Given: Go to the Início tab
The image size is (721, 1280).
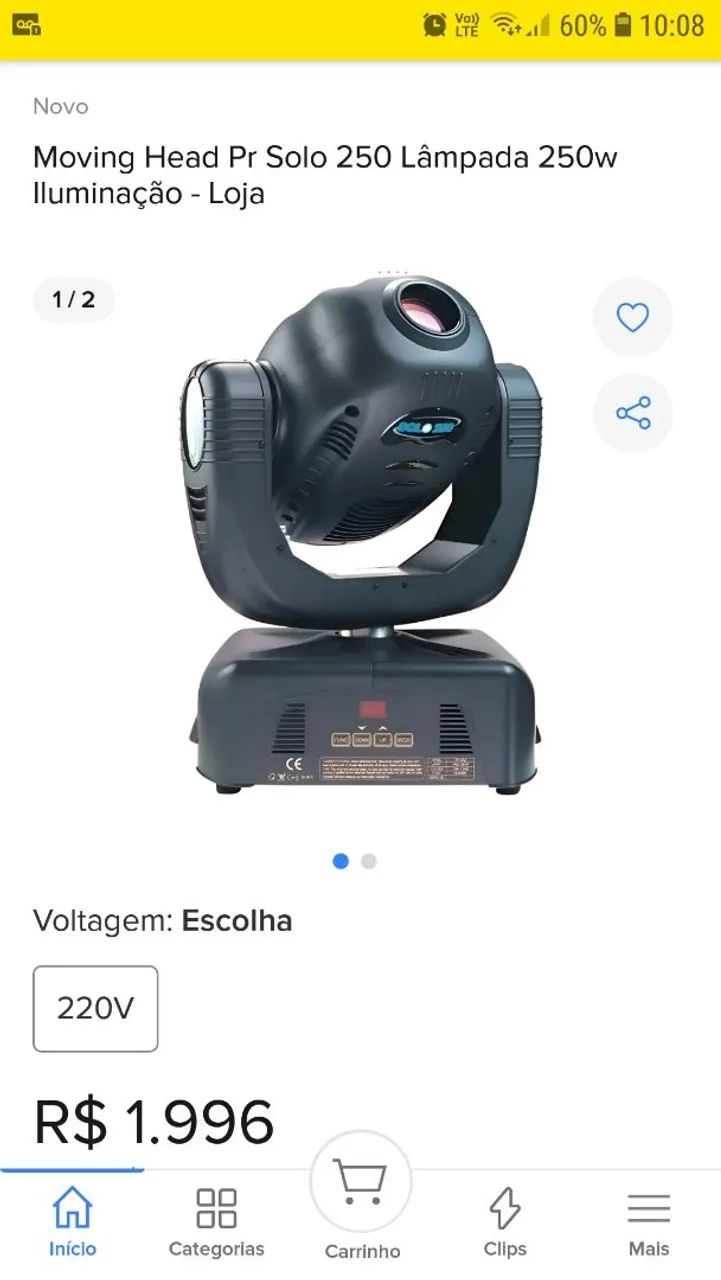Looking at the screenshot, I should pyautogui.click(x=72, y=1222).
